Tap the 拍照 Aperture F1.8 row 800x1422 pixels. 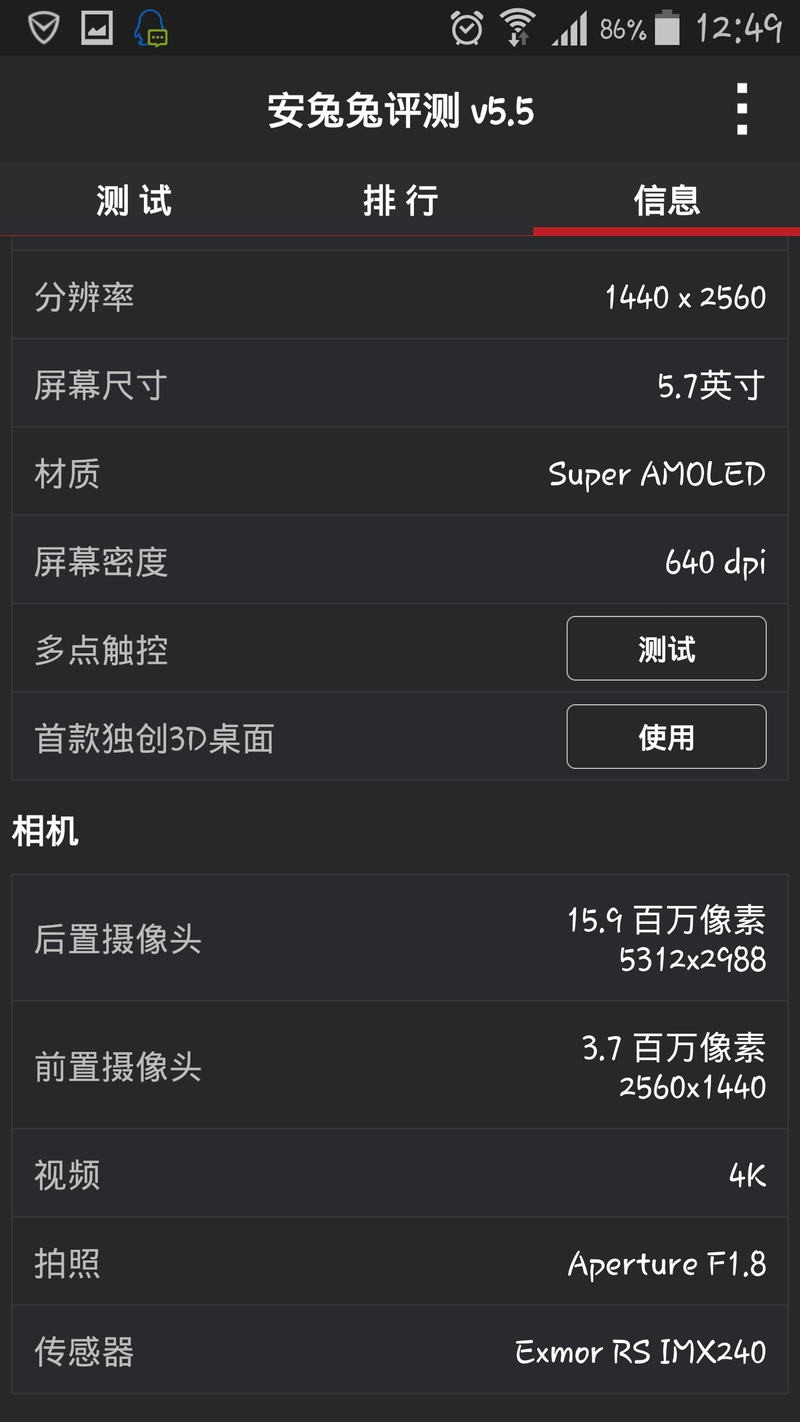pos(400,1263)
